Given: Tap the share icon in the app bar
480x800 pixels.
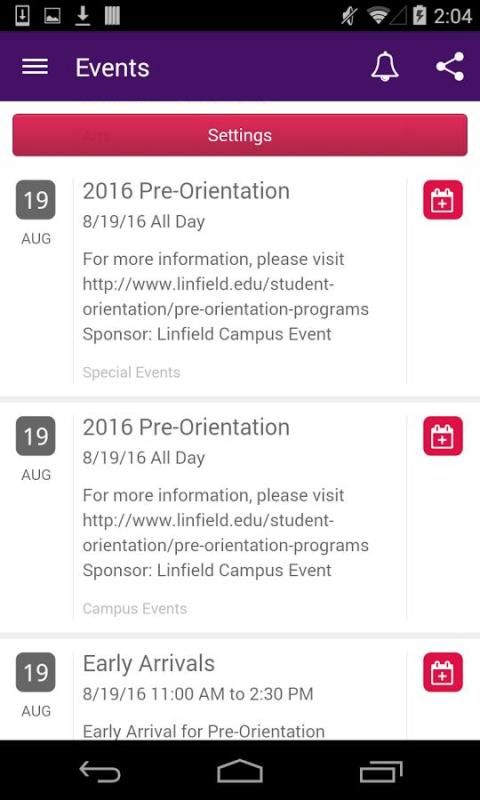Looking at the screenshot, I should click(450, 66).
